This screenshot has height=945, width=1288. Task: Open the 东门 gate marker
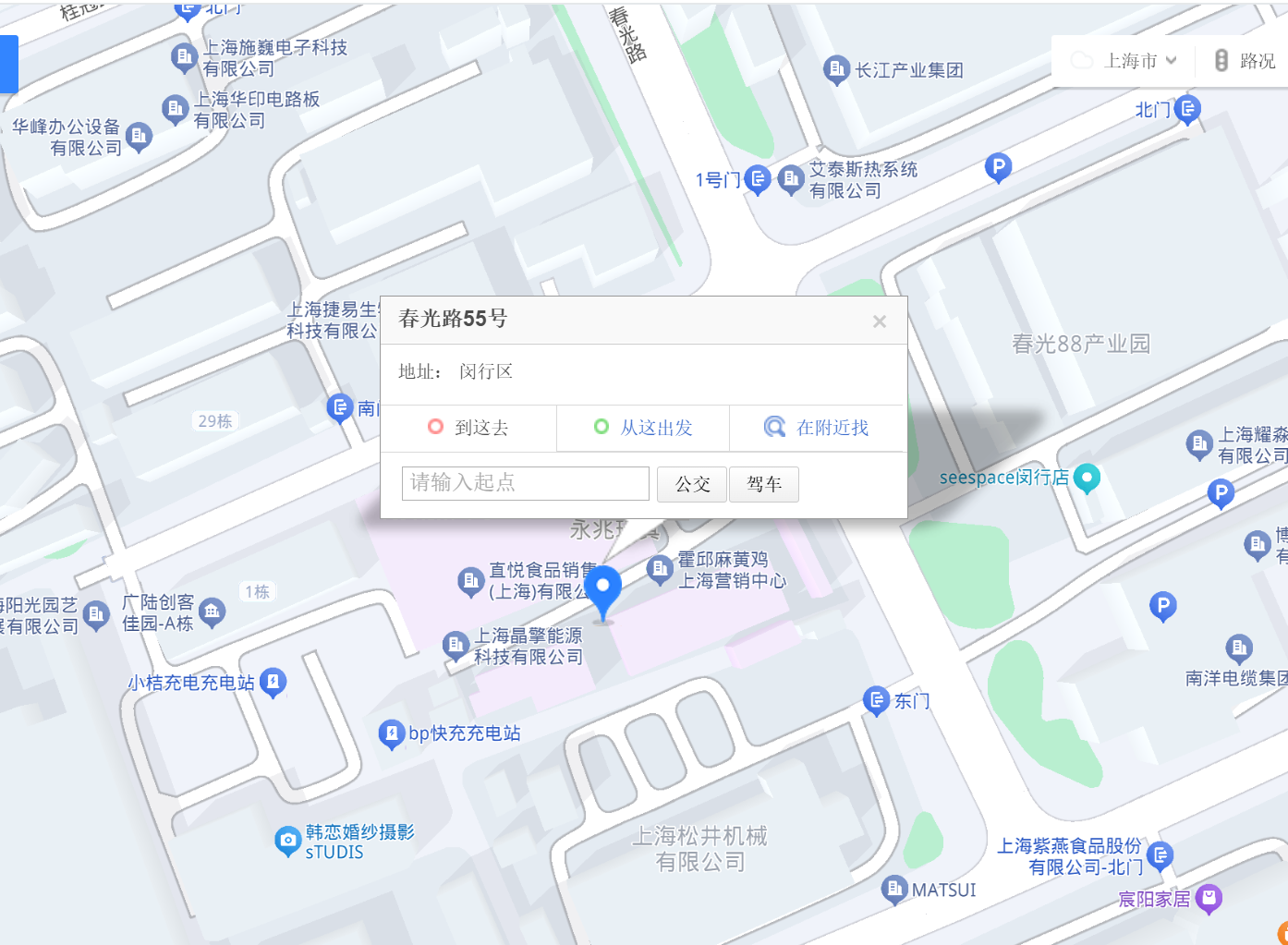tap(876, 700)
